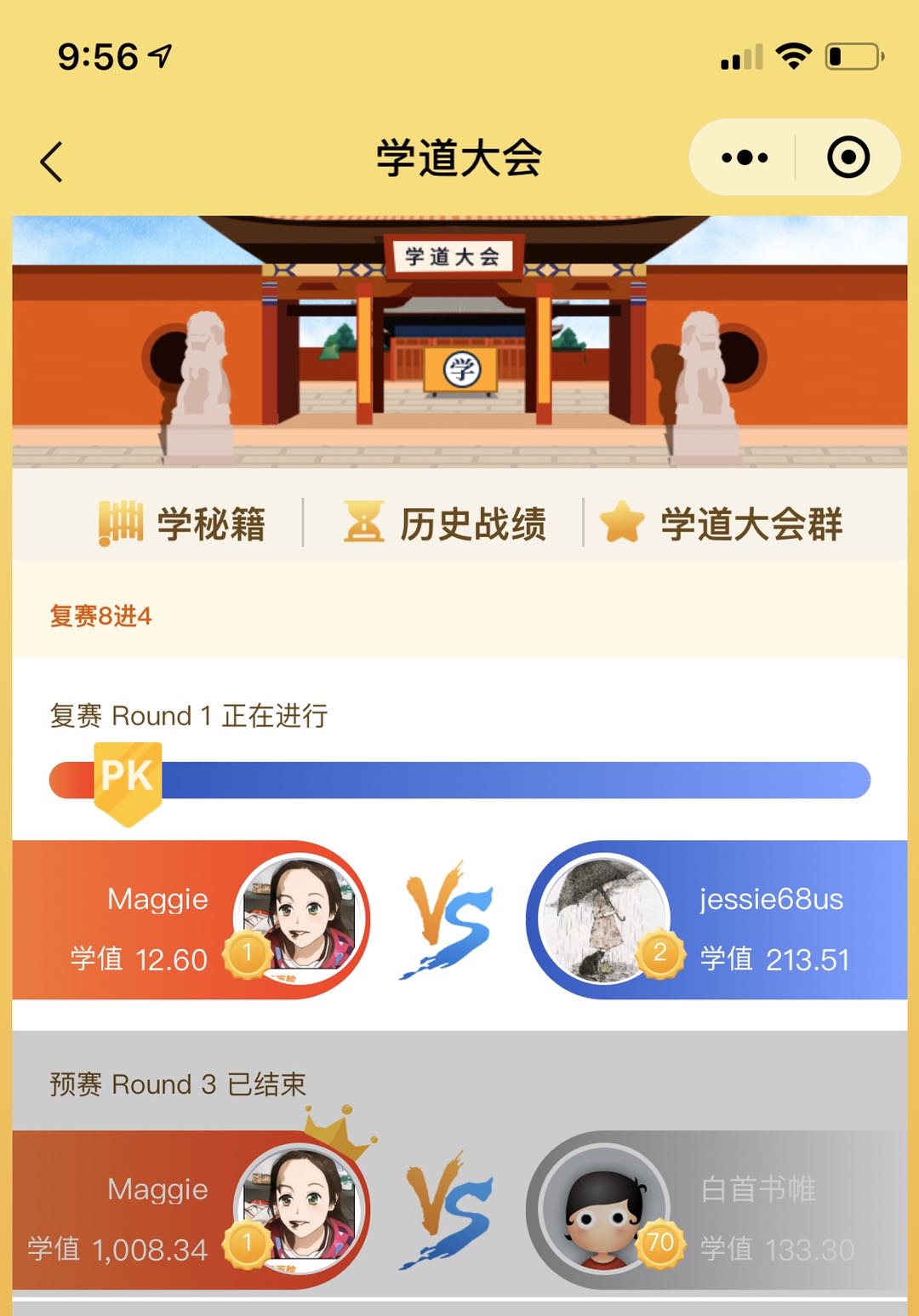Open the mini program overflow menu
The image size is (919, 1316).
coord(744,157)
